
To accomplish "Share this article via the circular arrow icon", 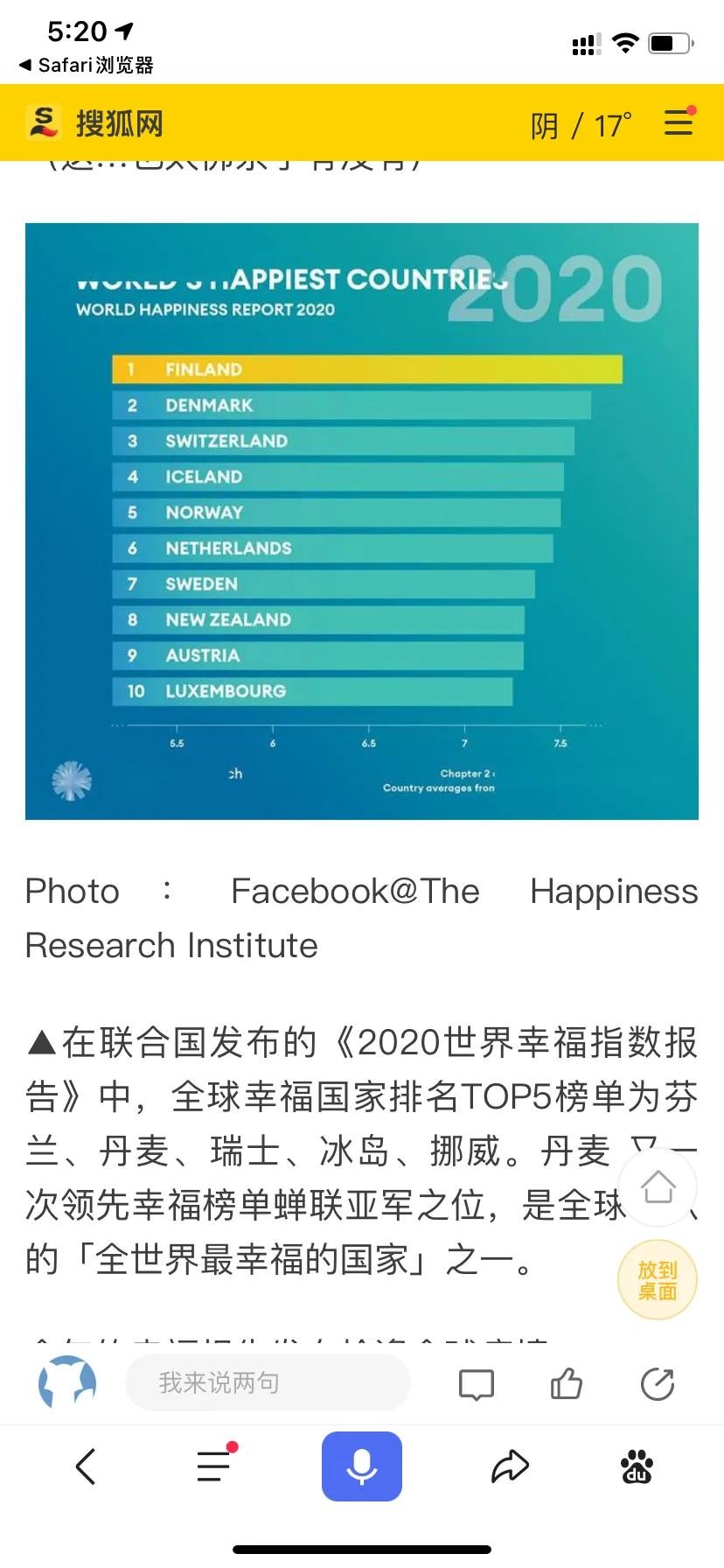I will coord(658,1384).
